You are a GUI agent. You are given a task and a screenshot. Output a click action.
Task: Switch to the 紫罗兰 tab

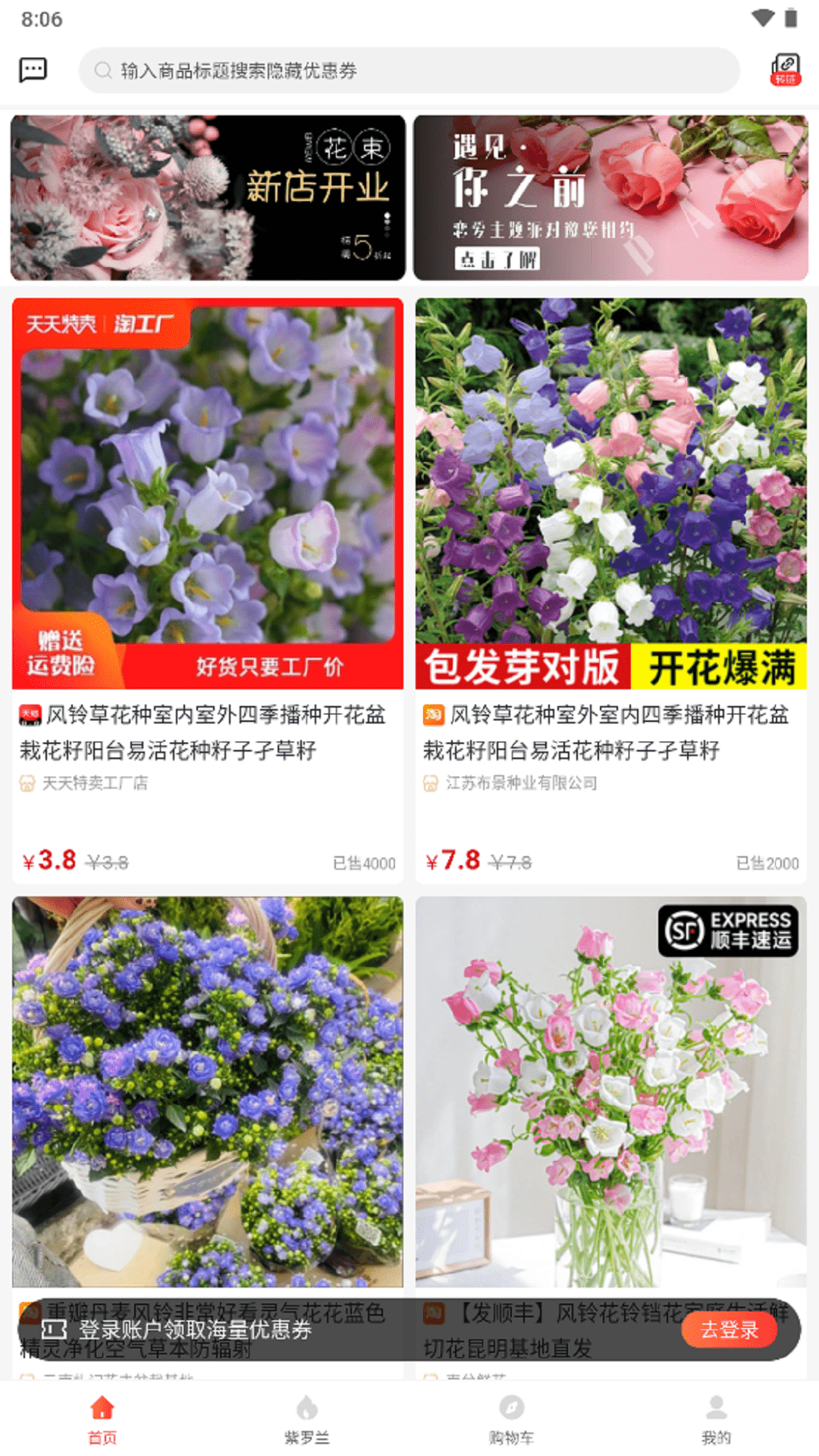307,1420
